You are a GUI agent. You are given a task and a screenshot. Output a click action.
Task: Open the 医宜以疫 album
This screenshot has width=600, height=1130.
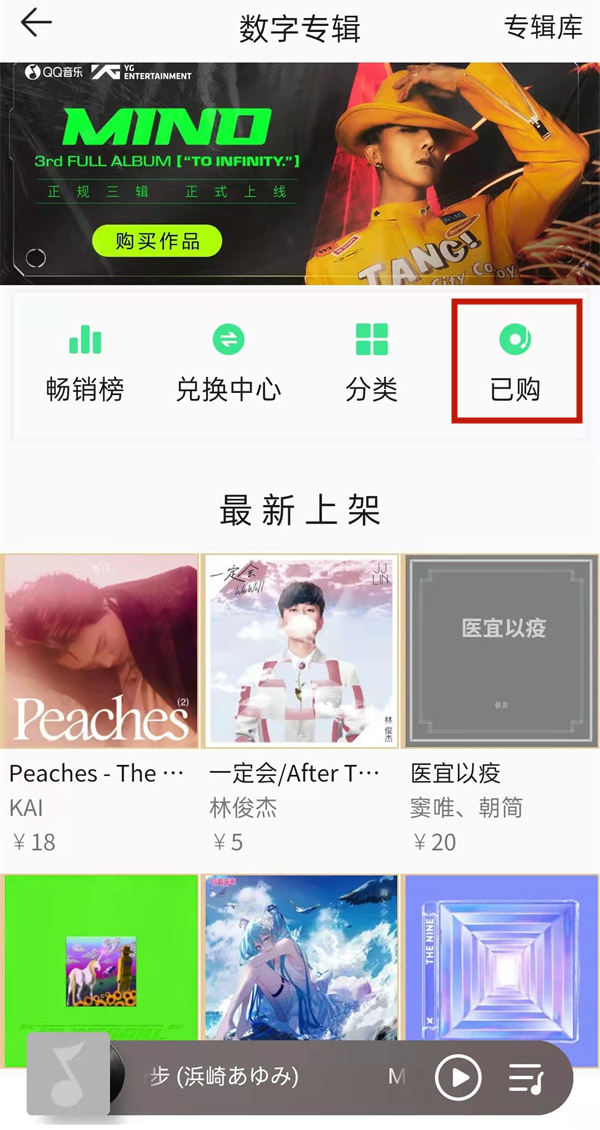point(501,651)
